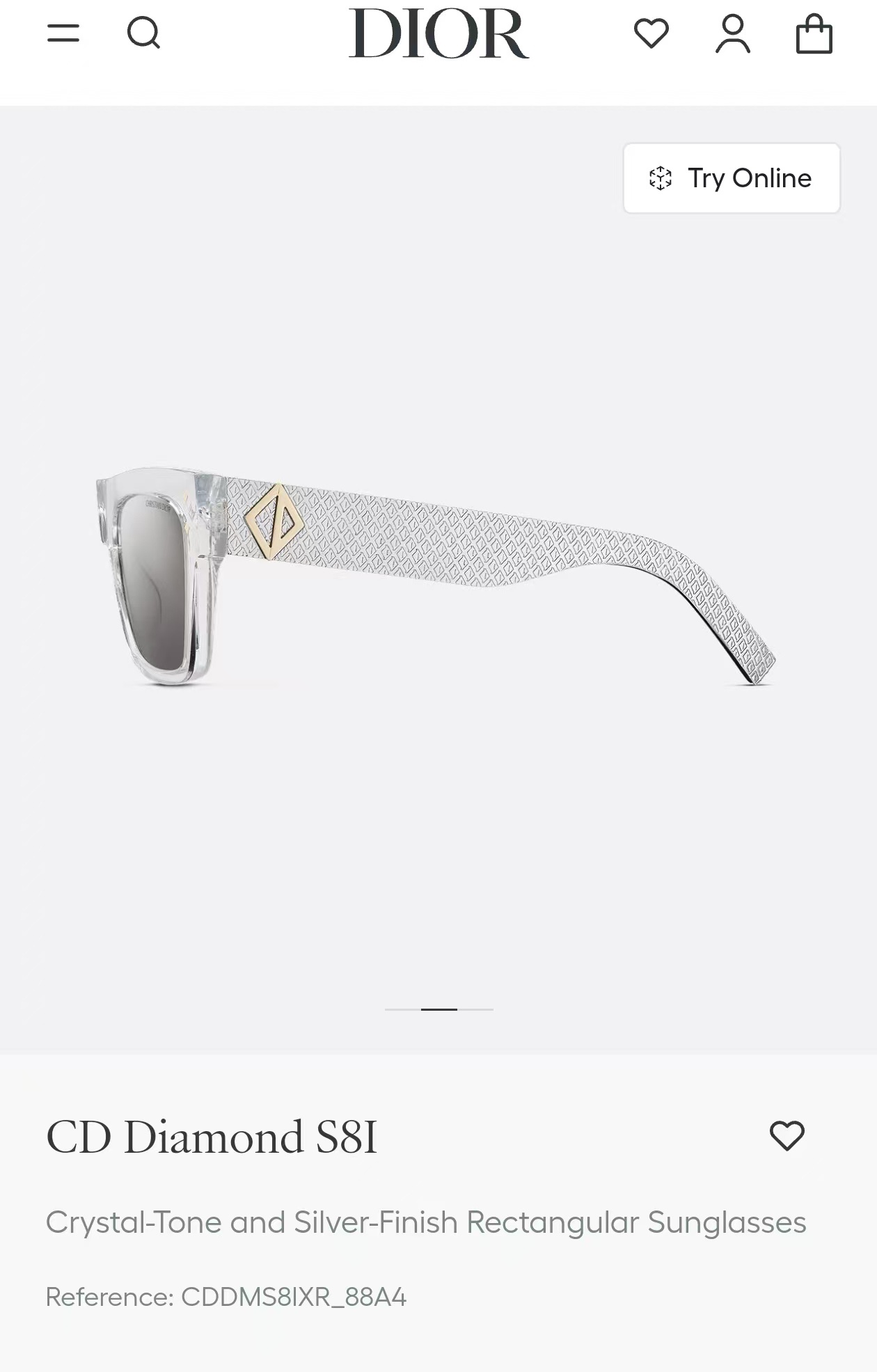Tap the image carousel page indicator

click(439, 1009)
